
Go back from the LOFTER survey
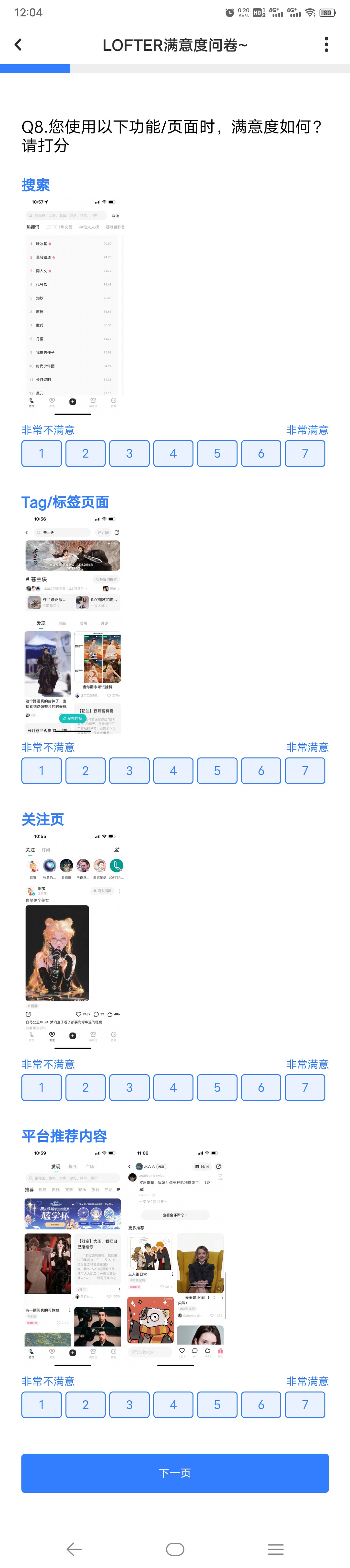point(18,44)
